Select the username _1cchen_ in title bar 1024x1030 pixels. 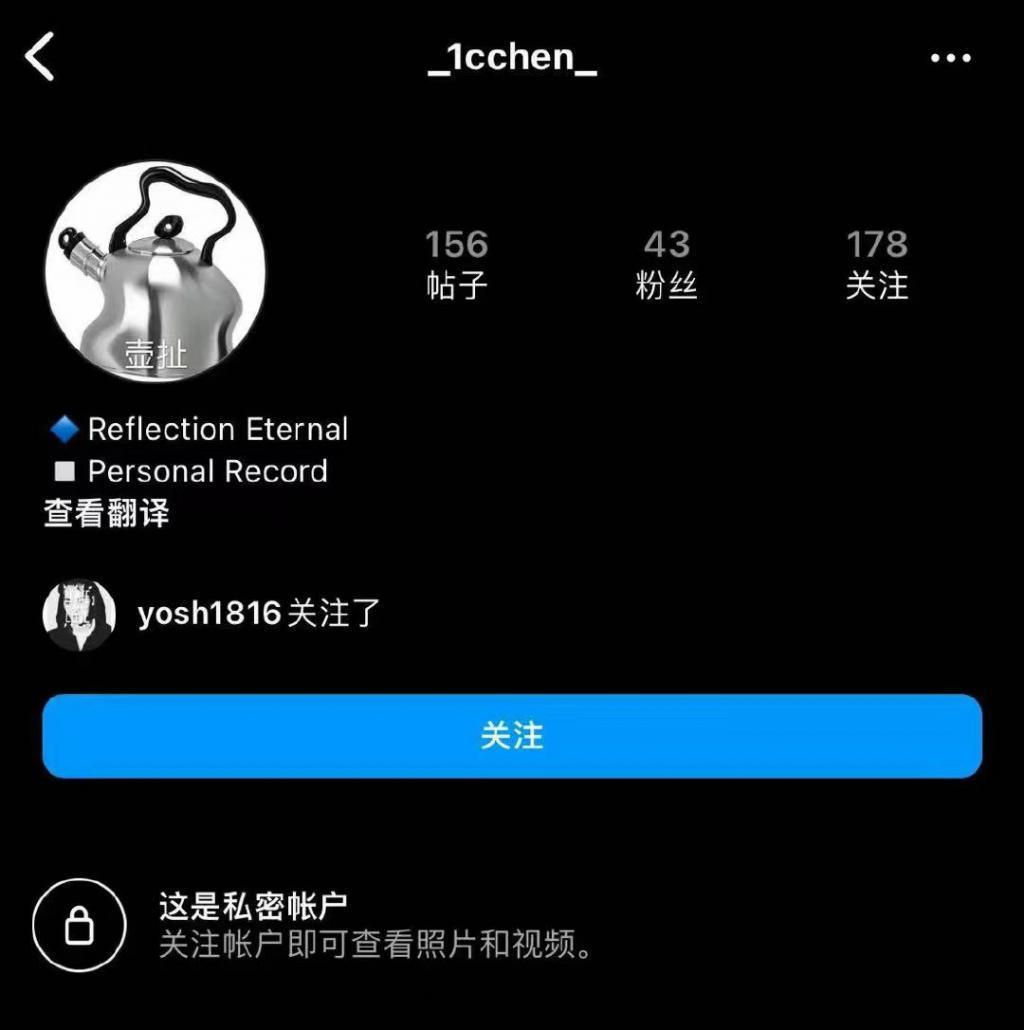pyautogui.click(x=511, y=58)
